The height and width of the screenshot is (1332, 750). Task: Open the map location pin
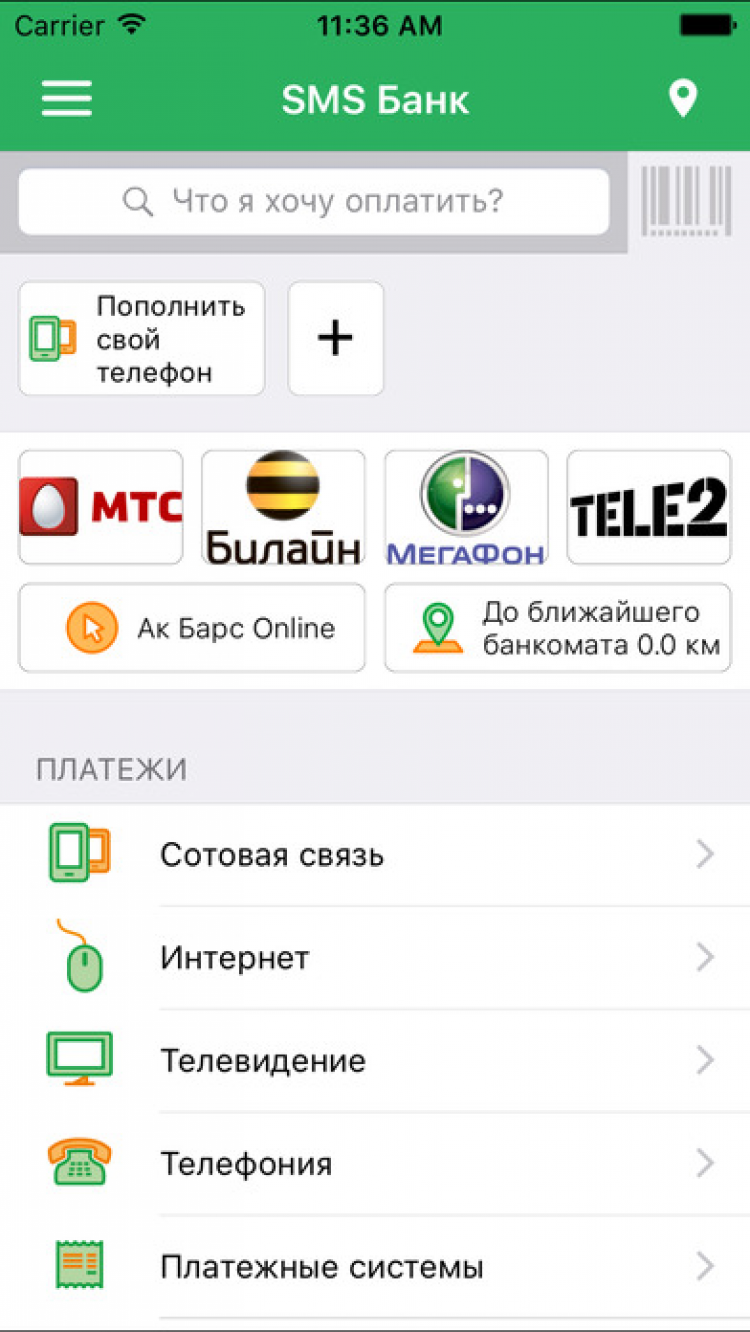(x=682, y=99)
